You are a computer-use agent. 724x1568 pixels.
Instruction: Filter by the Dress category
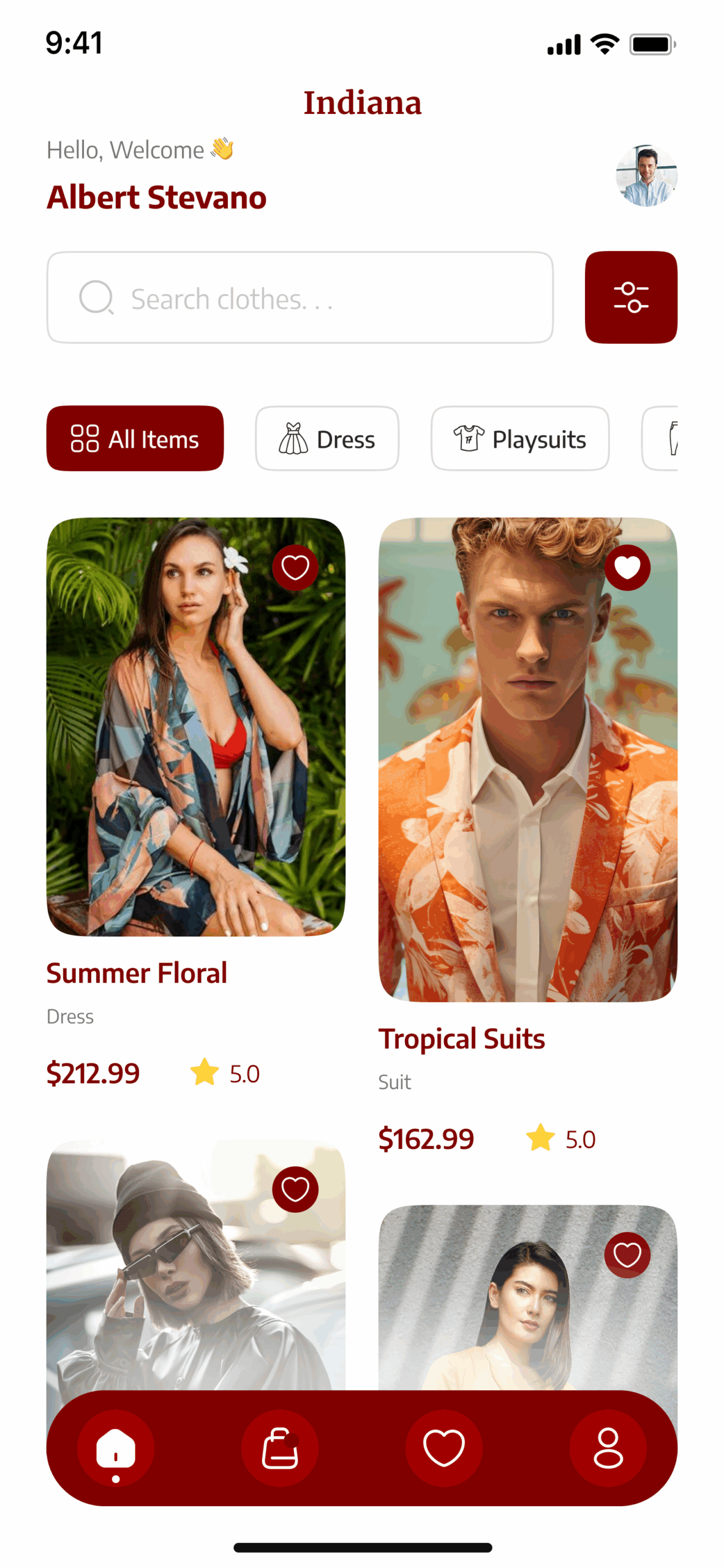(x=326, y=439)
